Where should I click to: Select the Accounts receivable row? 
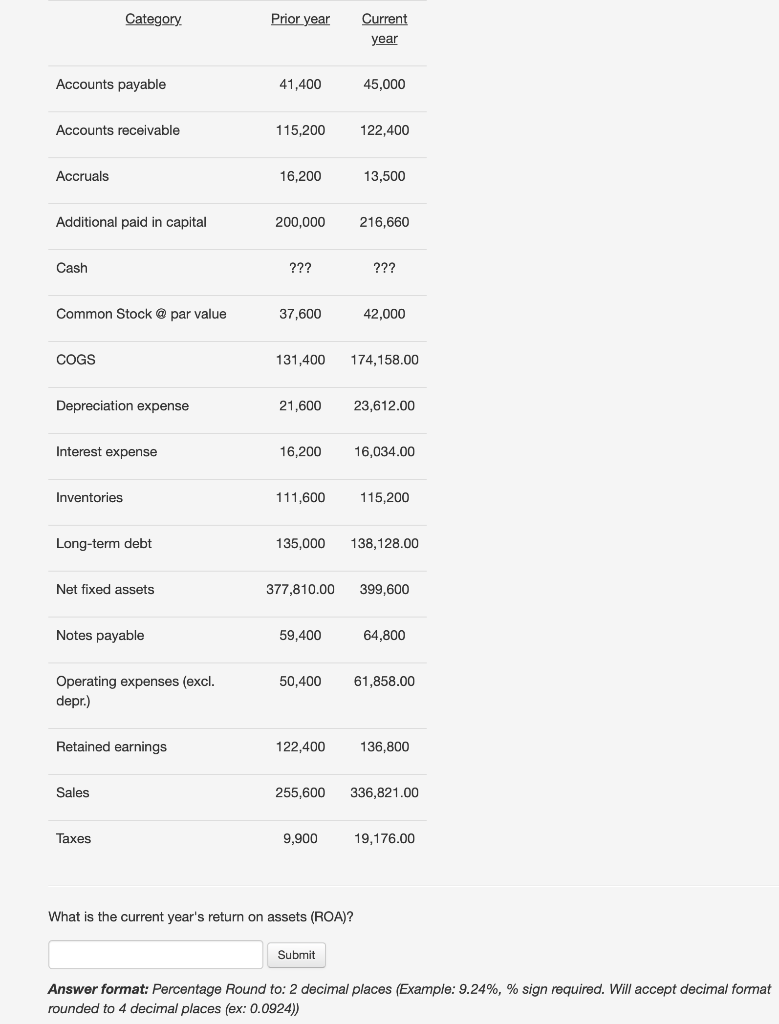pyautogui.click(x=118, y=130)
